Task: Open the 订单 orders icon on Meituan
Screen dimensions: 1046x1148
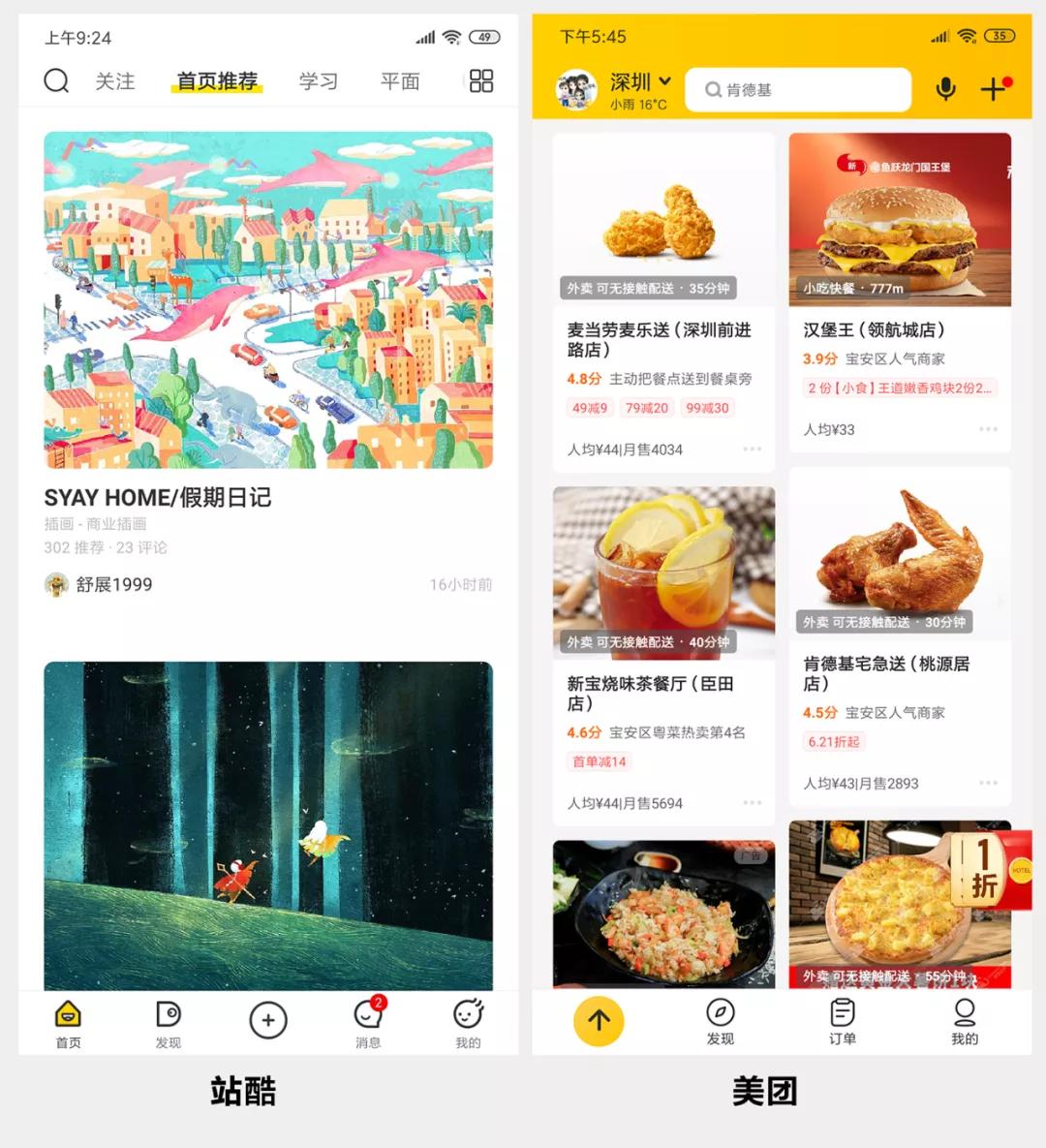Action: coord(842,1019)
